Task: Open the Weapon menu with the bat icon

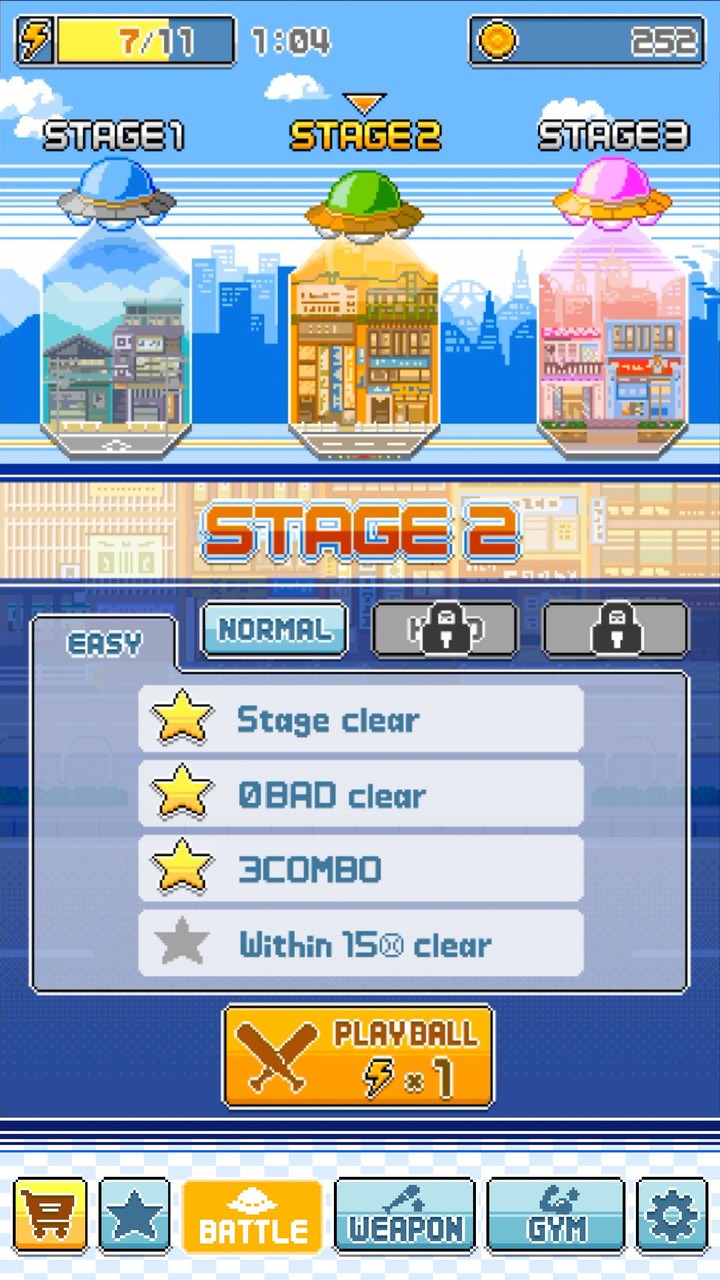Action: [404, 1215]
